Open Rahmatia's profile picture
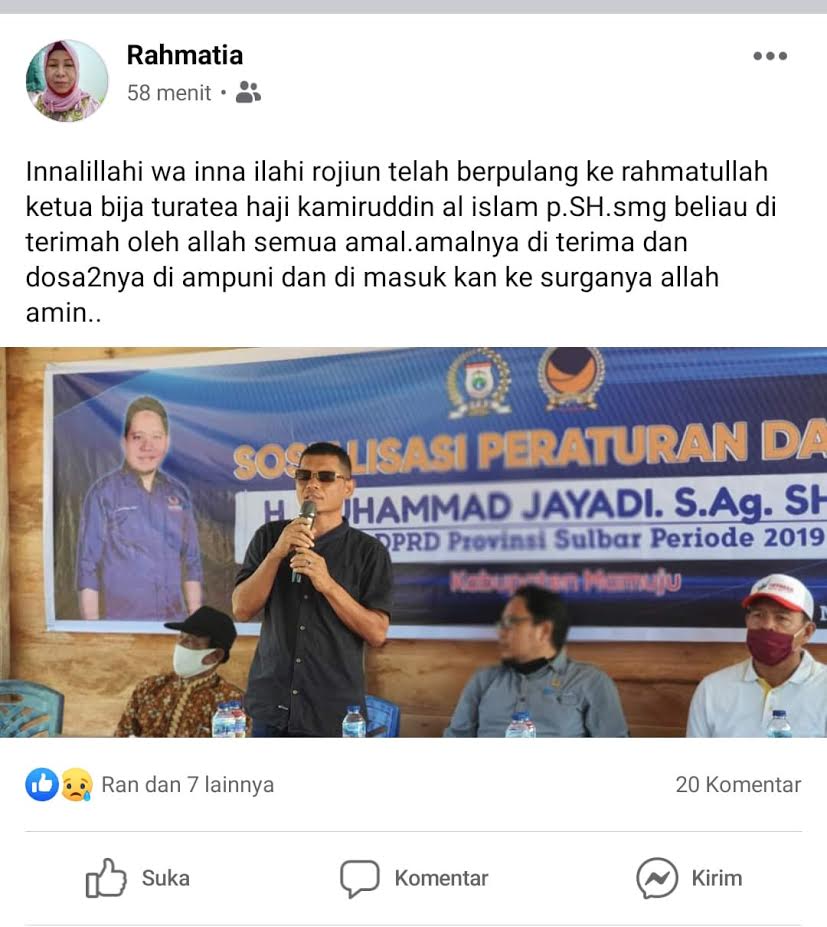827x927 pixels. 66,80
